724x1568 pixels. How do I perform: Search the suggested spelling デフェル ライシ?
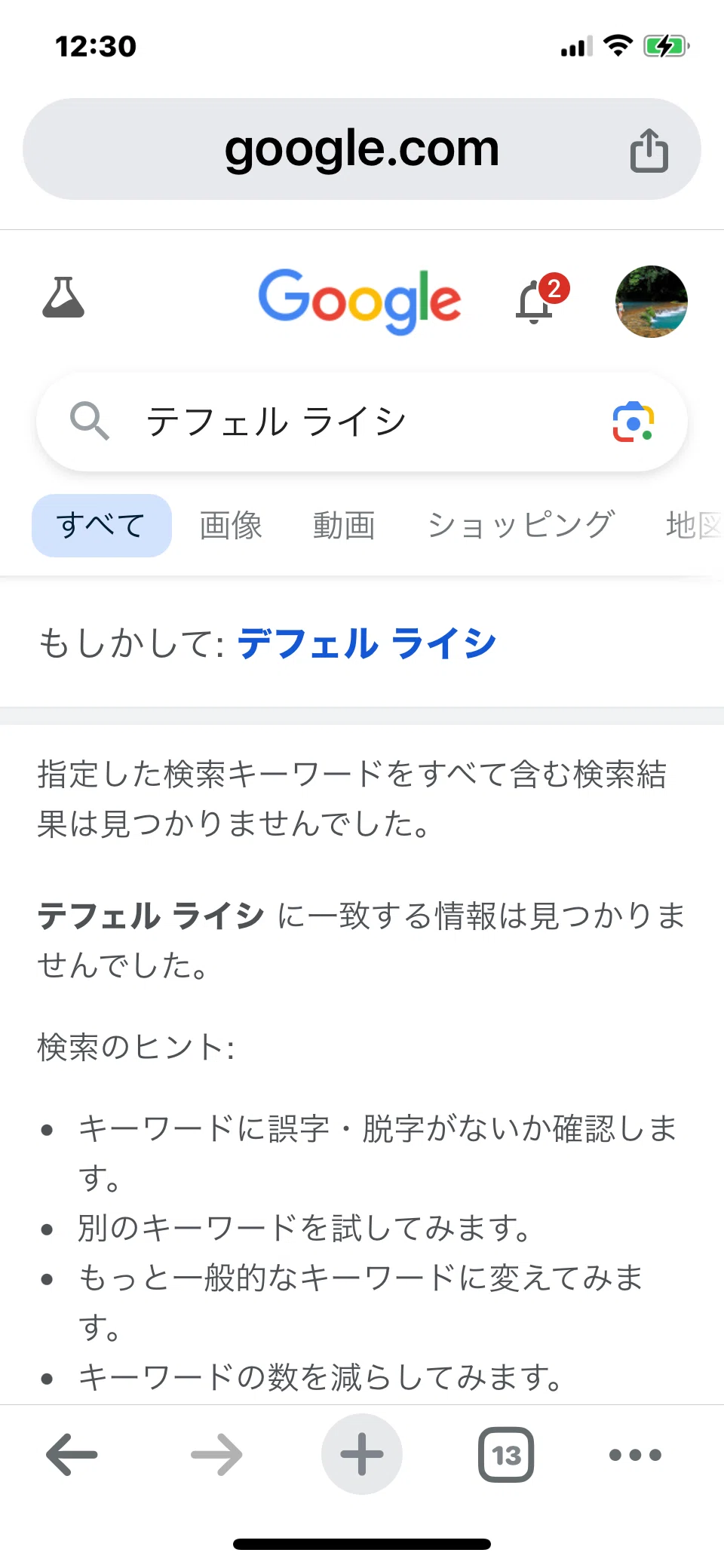[367, 644]
